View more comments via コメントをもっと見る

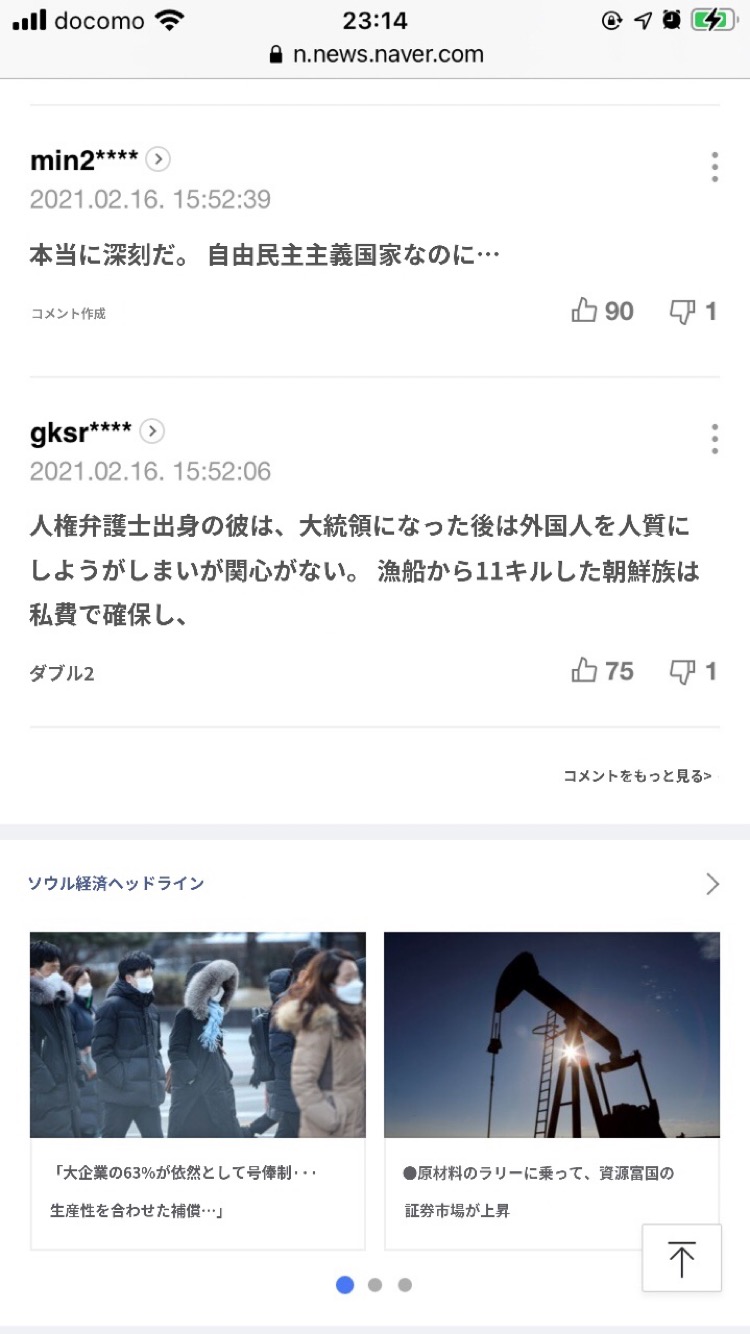(638, 775)
